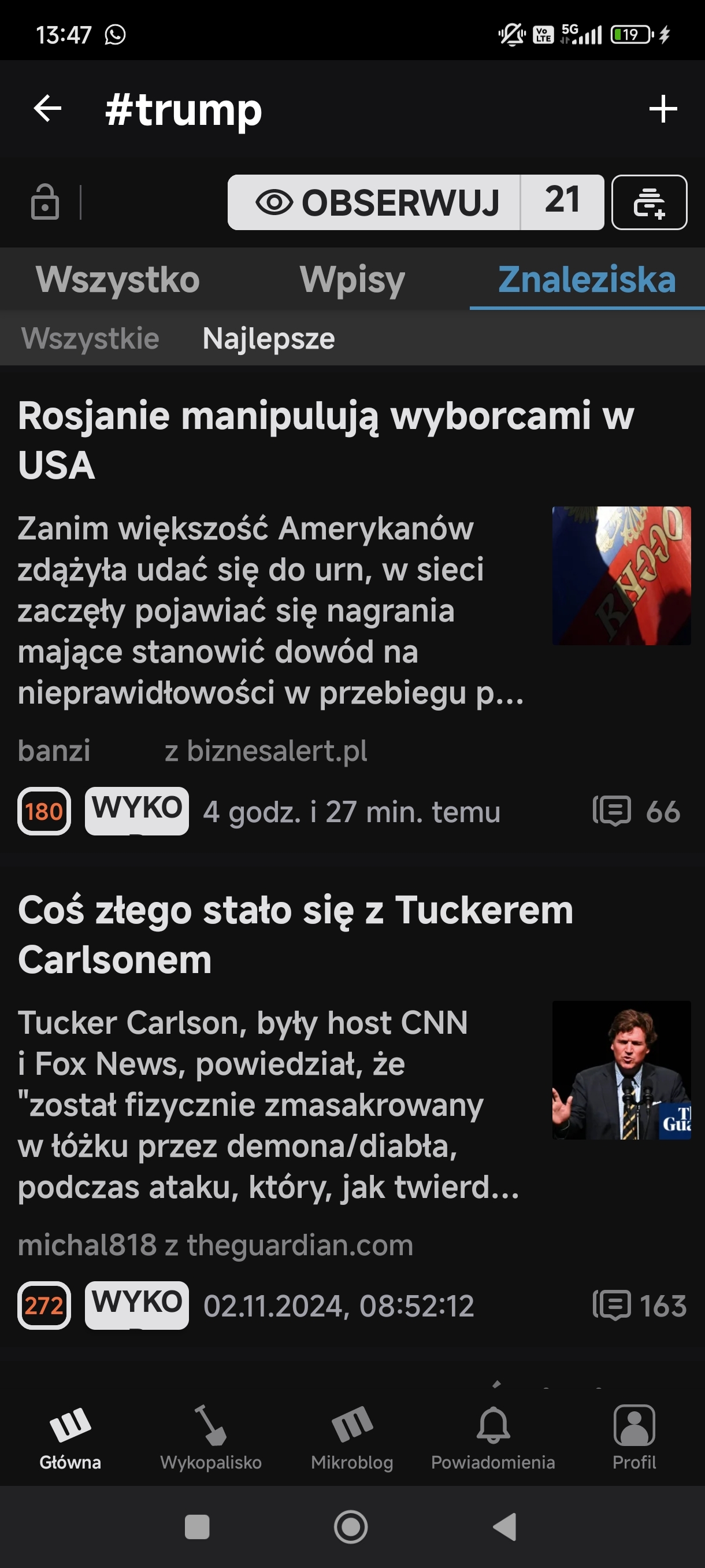Image resolution: width=705 pixels, height=1568 pixels.
Task: Tap the plus icon in the app bar
Action: pos(662,109)
